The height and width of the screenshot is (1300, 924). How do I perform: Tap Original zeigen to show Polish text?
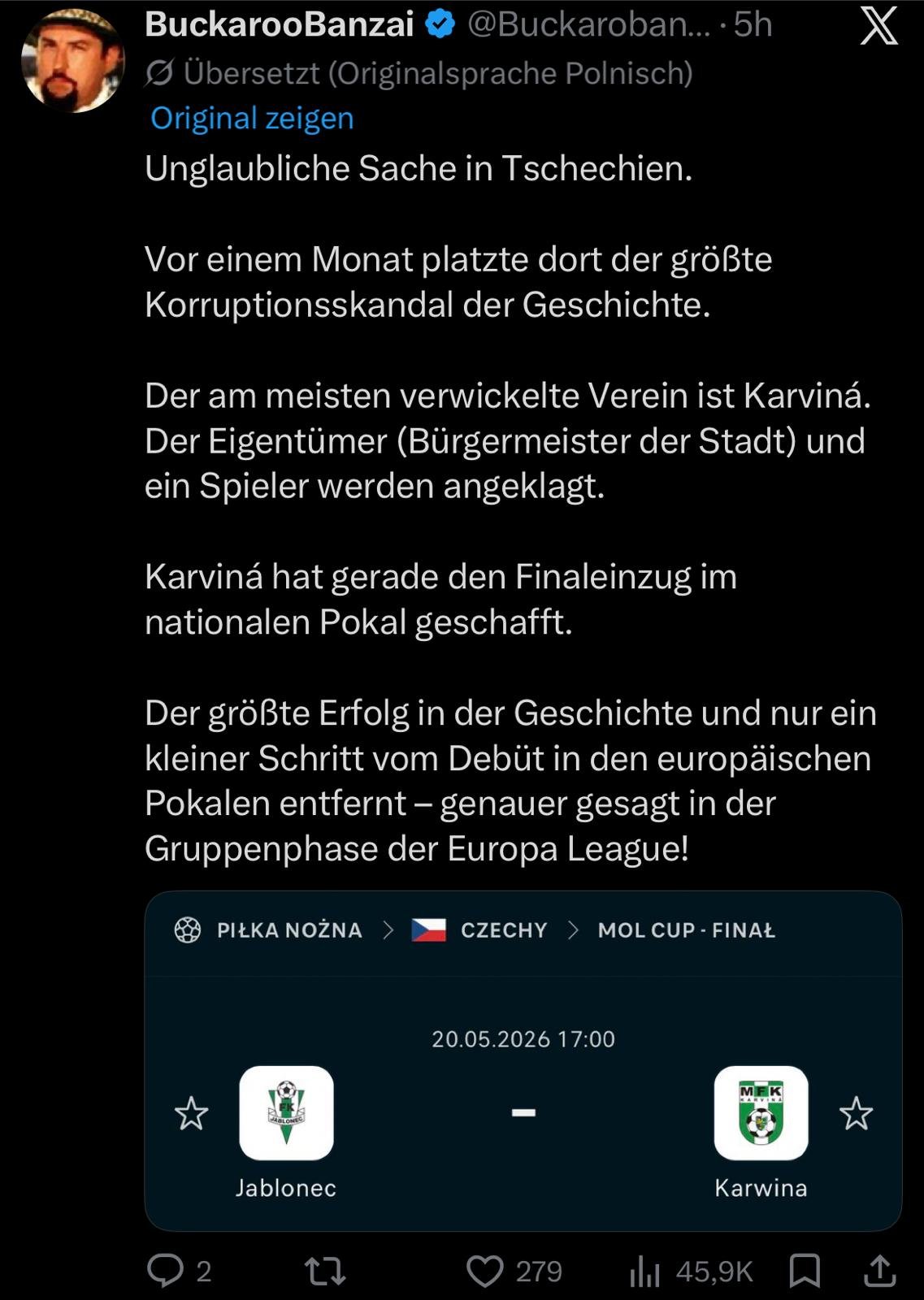click(x=252, y=119)
